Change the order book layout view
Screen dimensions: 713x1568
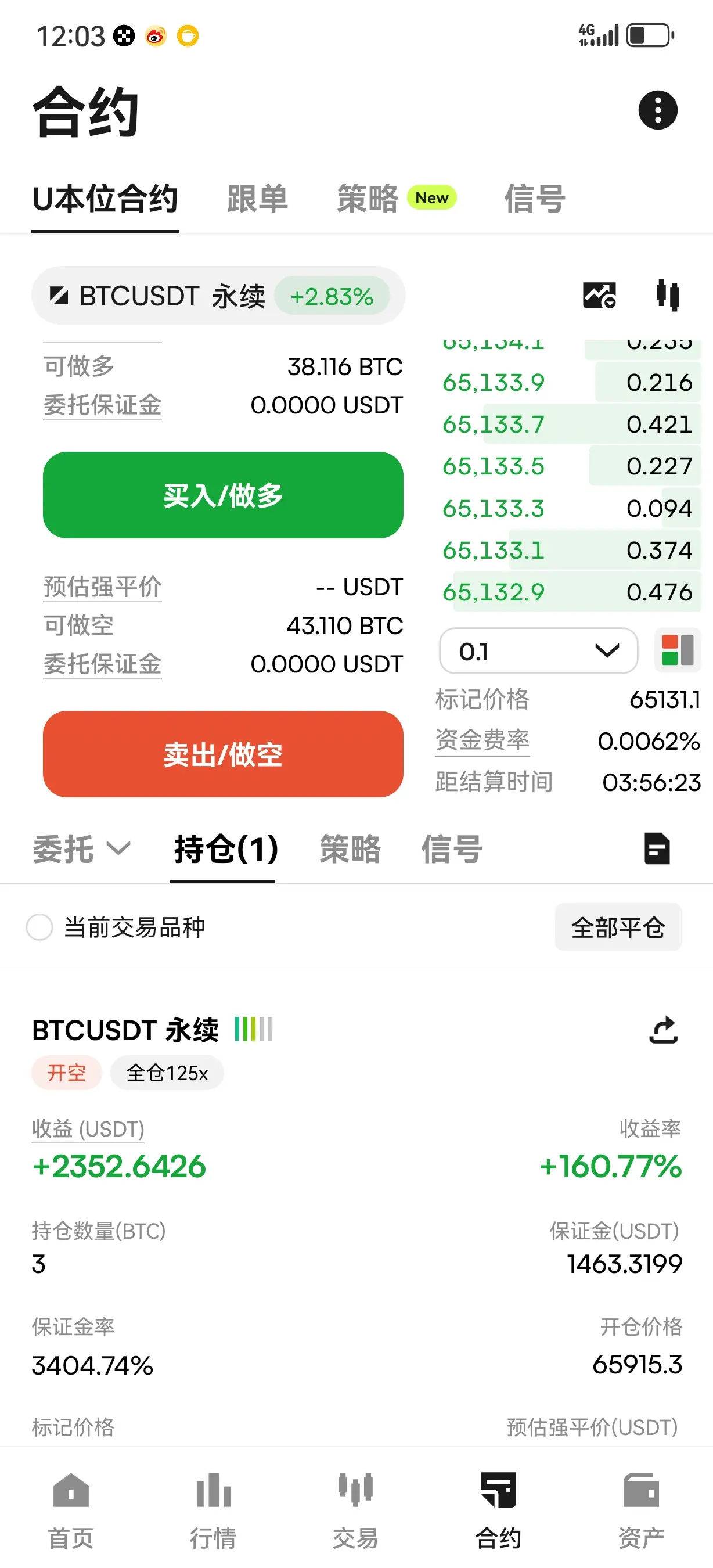[x=677, y=650]
